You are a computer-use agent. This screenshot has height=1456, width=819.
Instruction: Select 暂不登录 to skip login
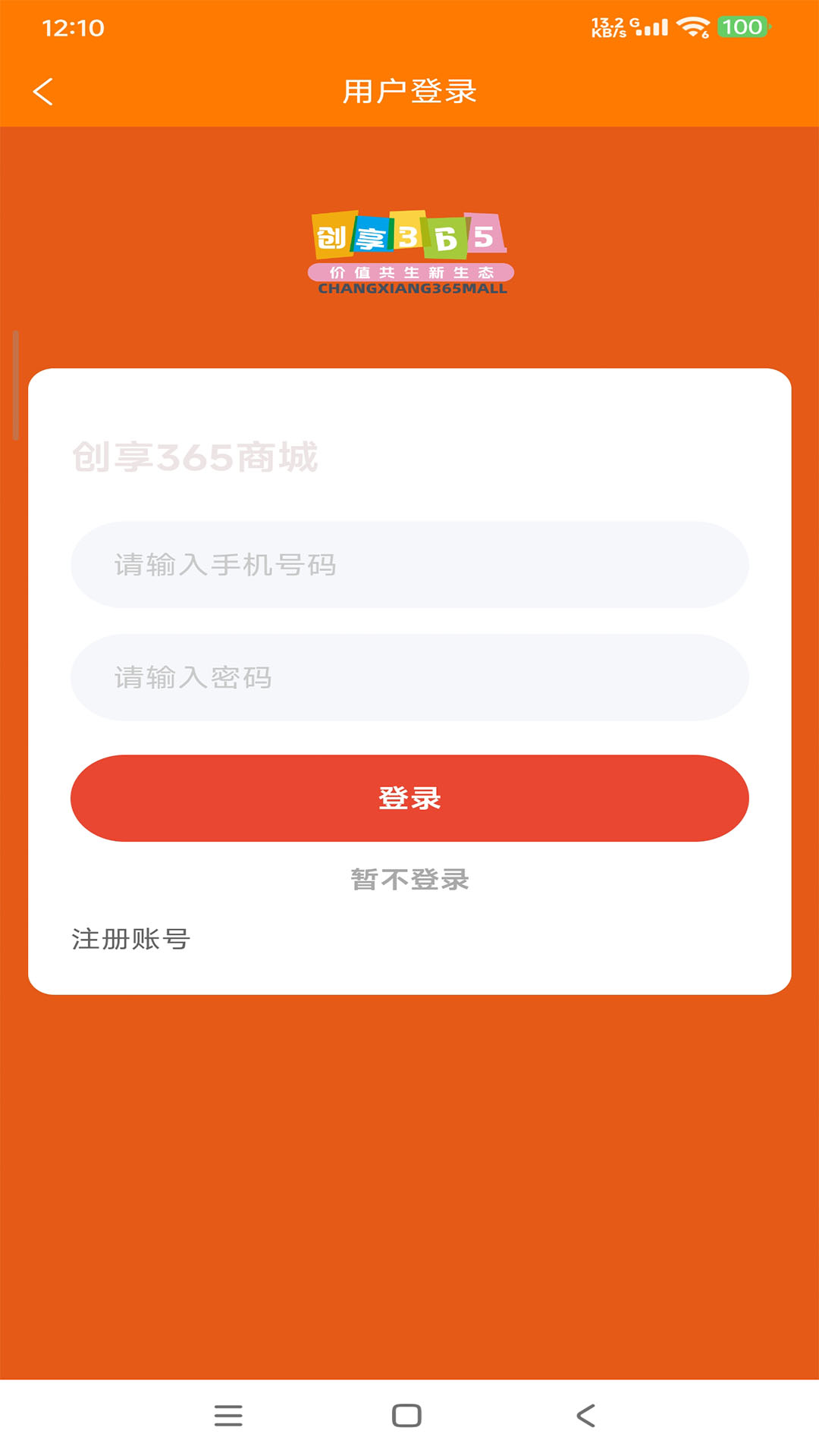409,880
